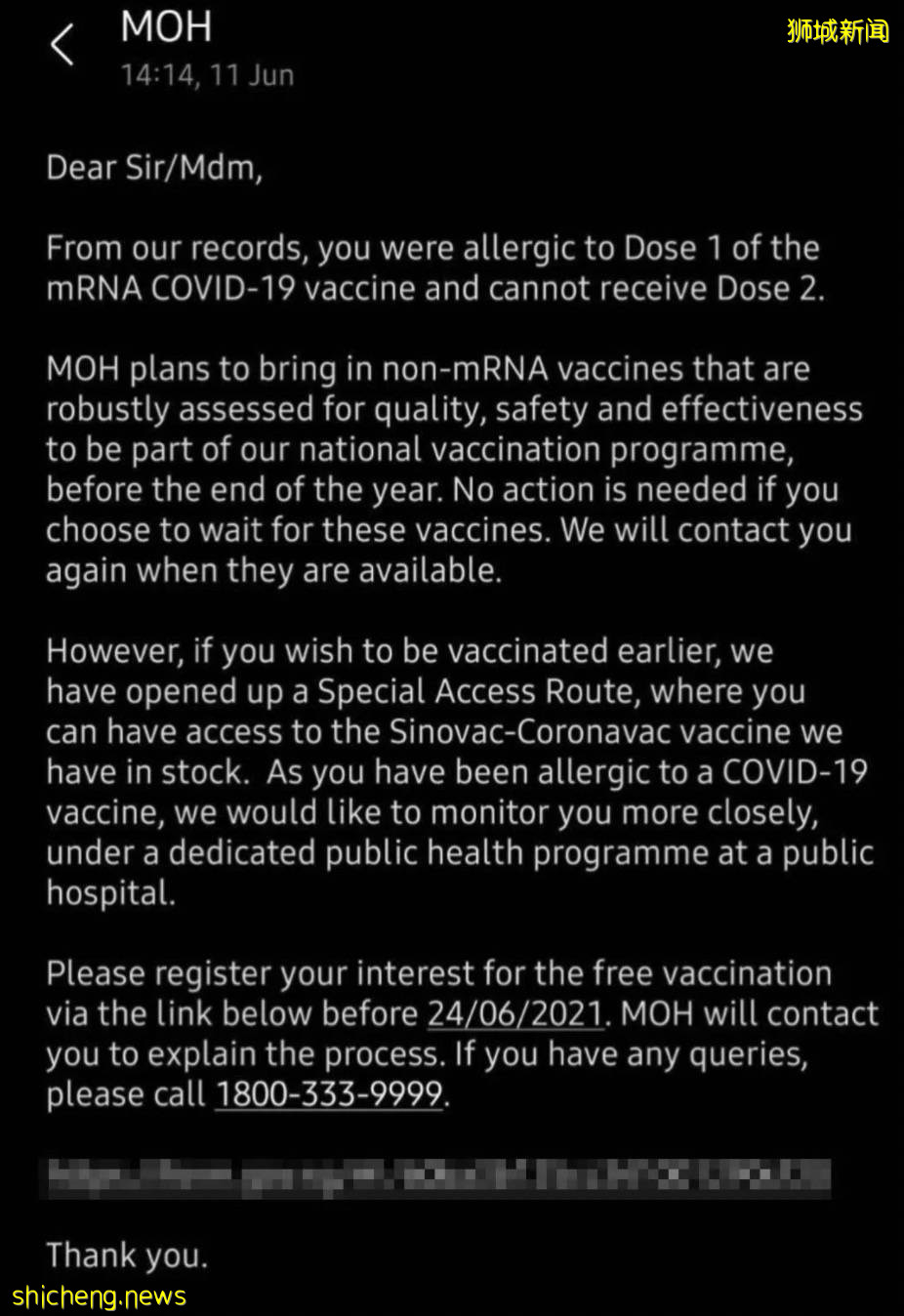Viewport: 904px width, 1316px height.
Task: Select the Dear Sir/Mdm greeting line
Action: (155, 167)
